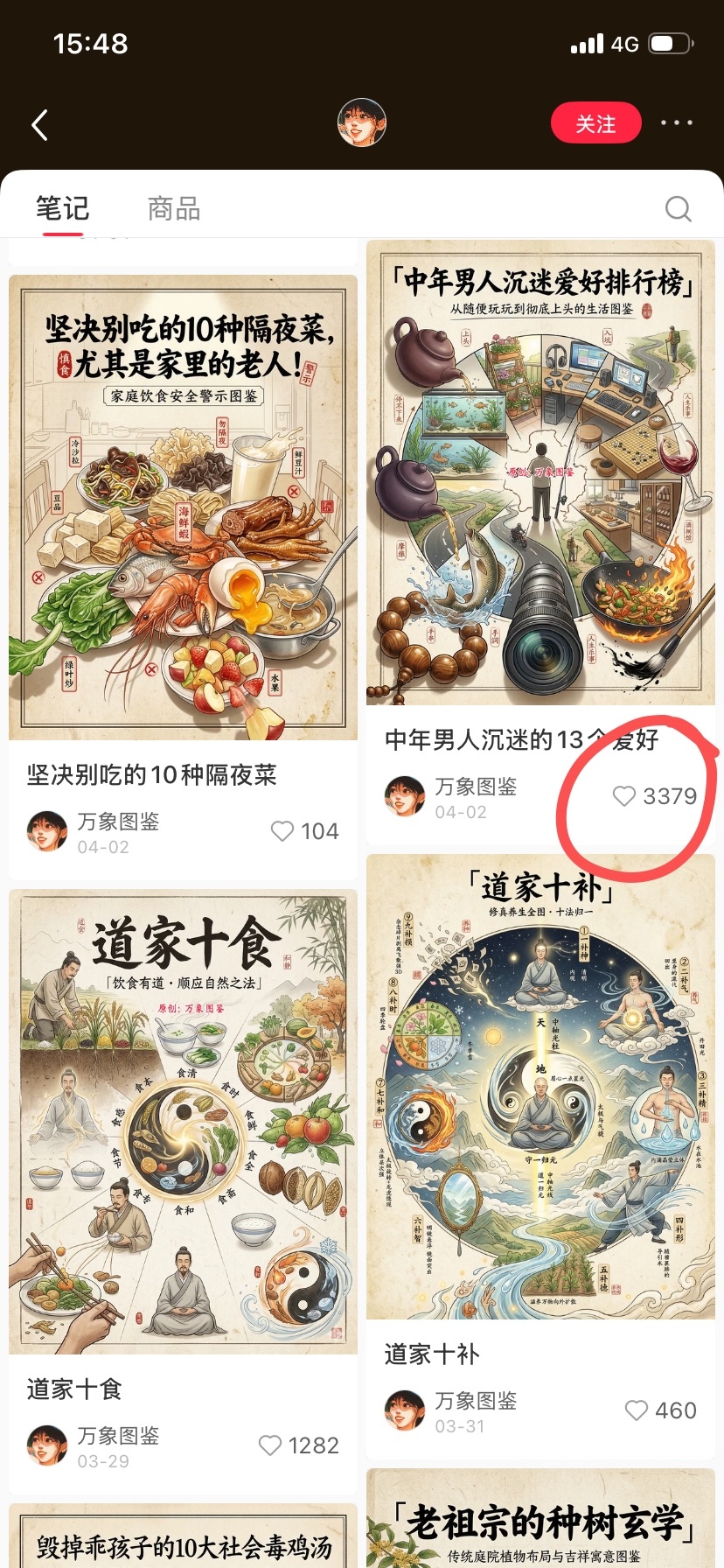The image size is (724, 1568).
Task: Open the 坚决别吃的10种隔夜菜 note
Action: click(x=183, y=507)
